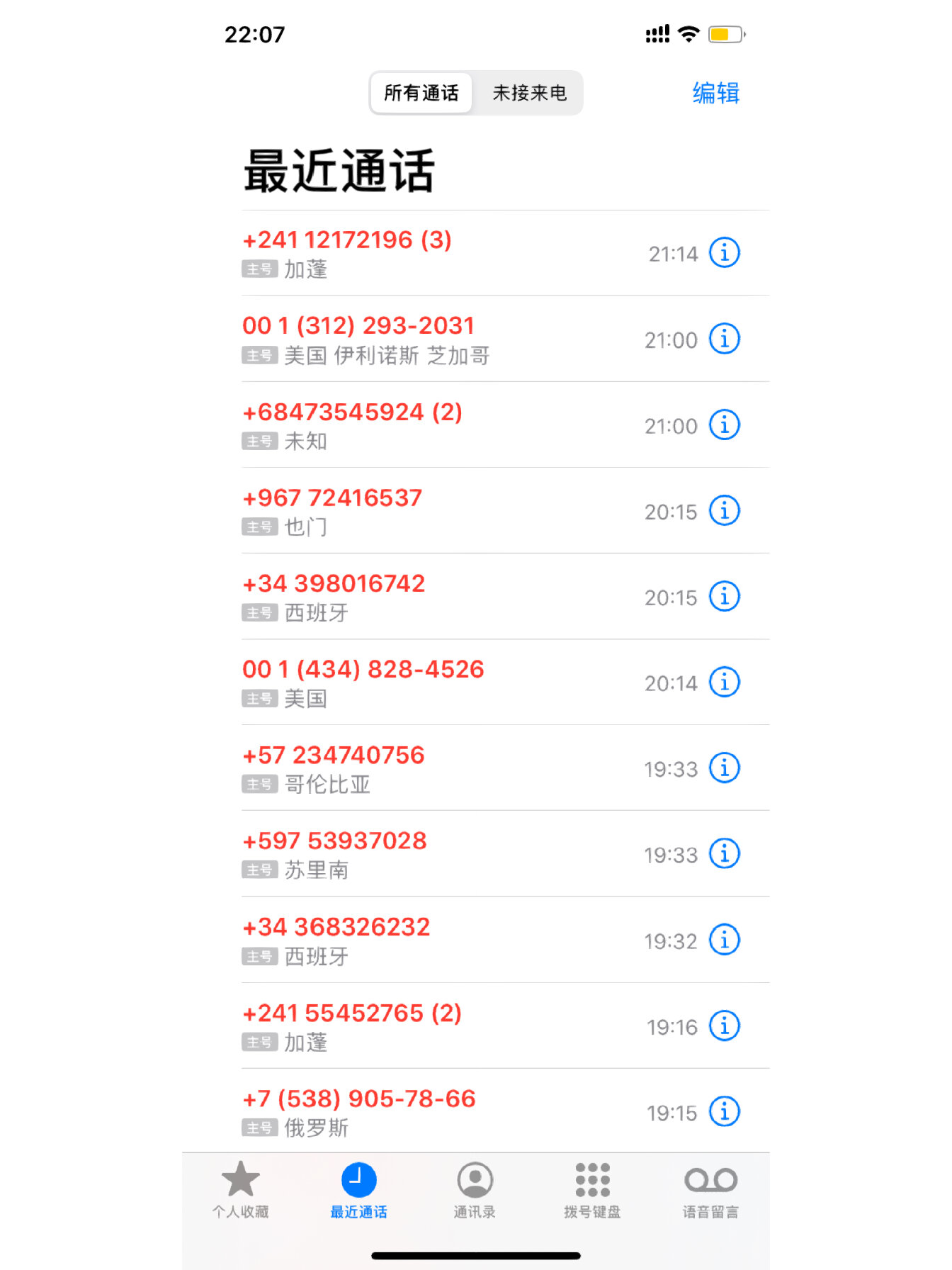
Task: Go to the 个人收藏 tab
Action: click(241, 1190)
